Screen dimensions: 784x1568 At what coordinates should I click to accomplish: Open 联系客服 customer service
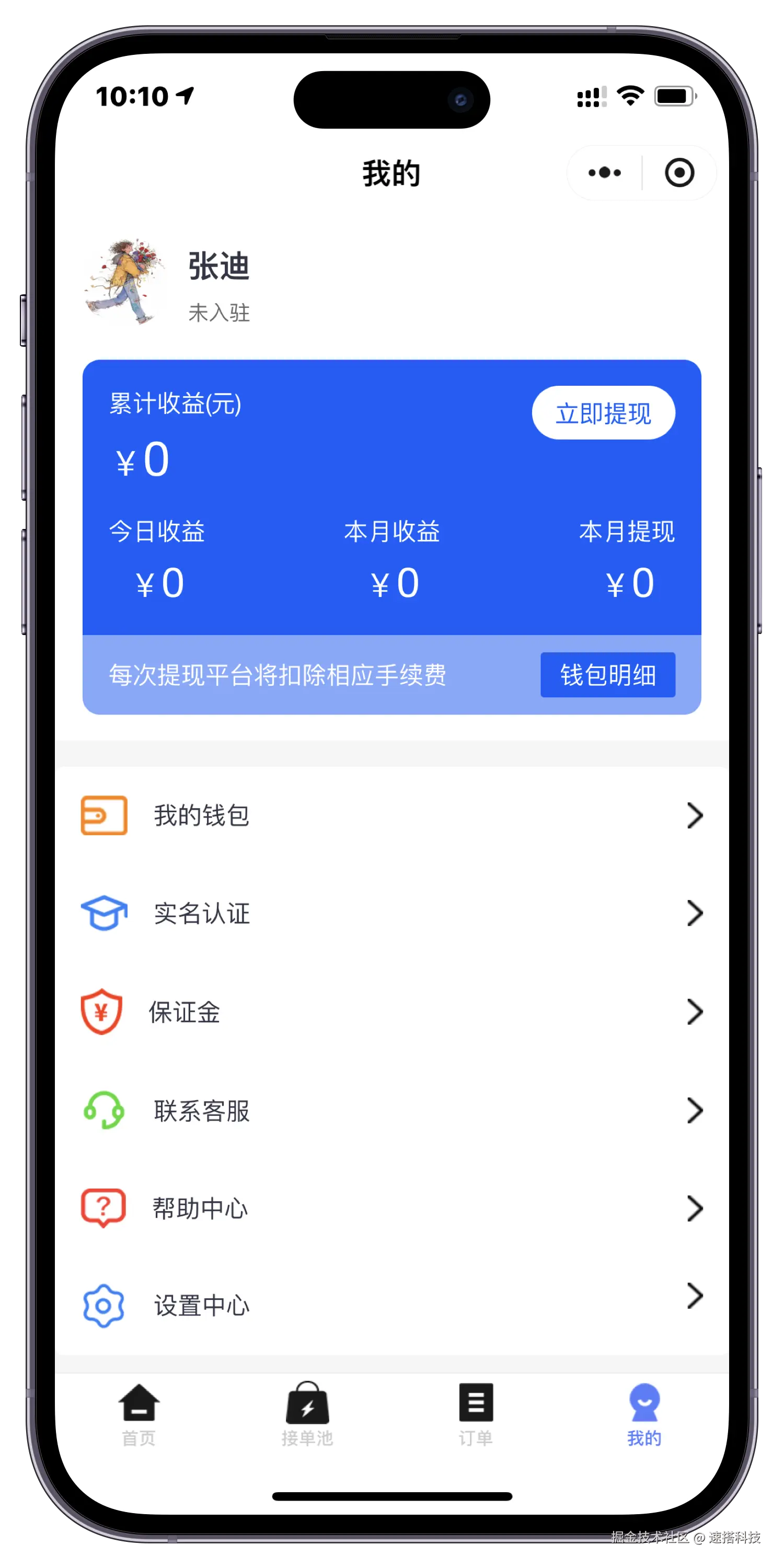(392, 1111)
